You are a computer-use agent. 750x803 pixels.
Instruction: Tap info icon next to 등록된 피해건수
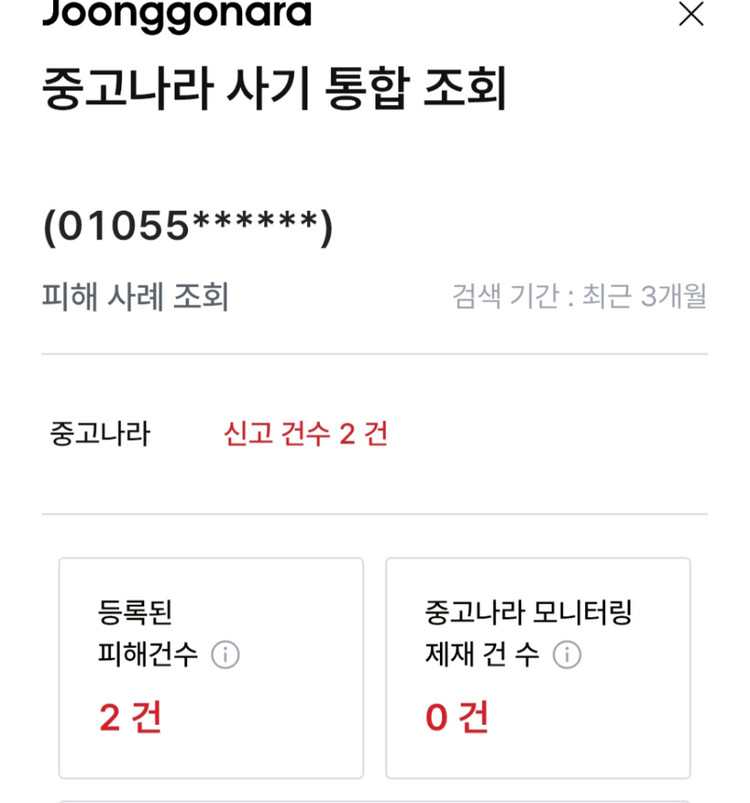[x=226, y=655]
